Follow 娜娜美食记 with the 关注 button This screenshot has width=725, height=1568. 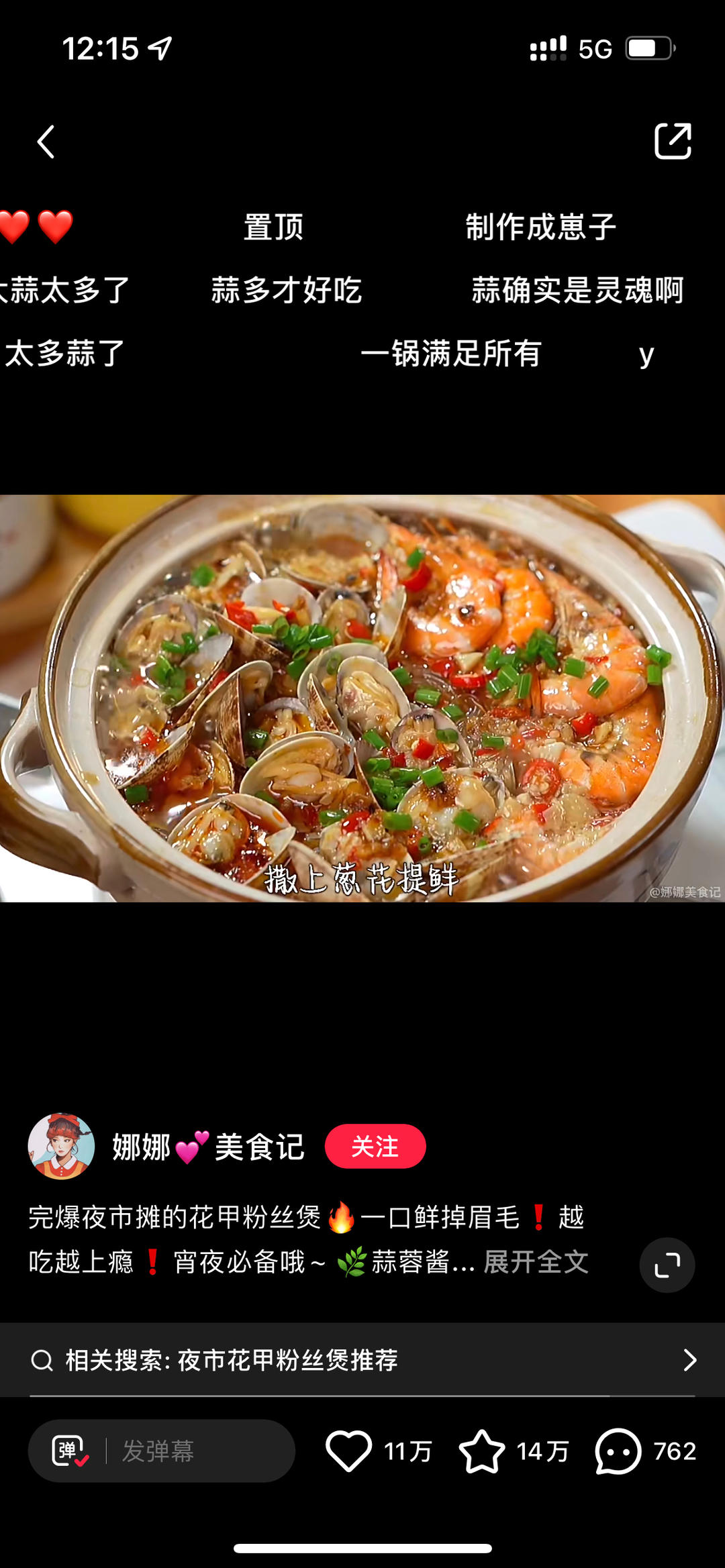click(375, 1146)
